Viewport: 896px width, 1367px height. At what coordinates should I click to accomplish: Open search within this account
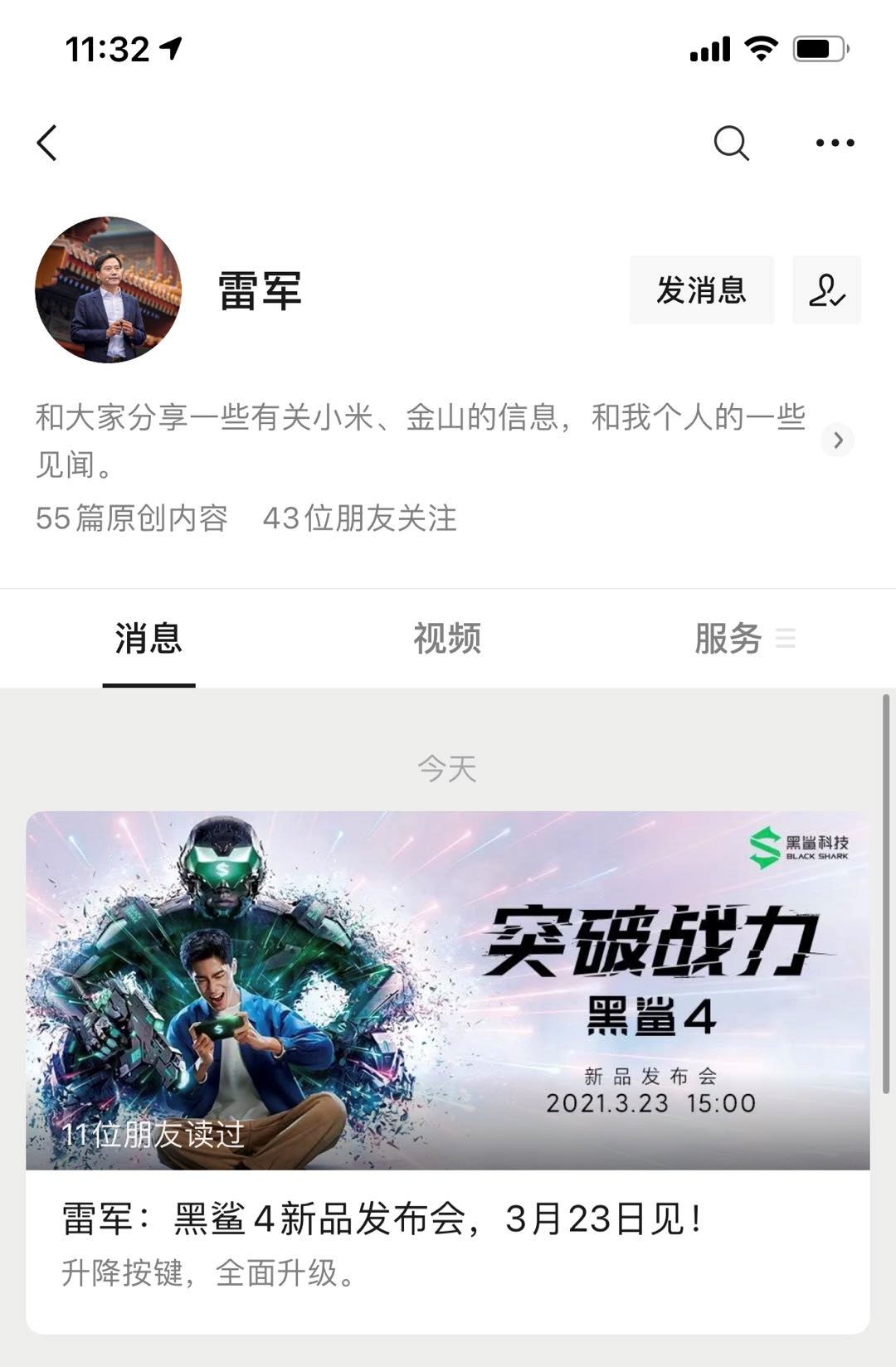(x=731, y=143)
